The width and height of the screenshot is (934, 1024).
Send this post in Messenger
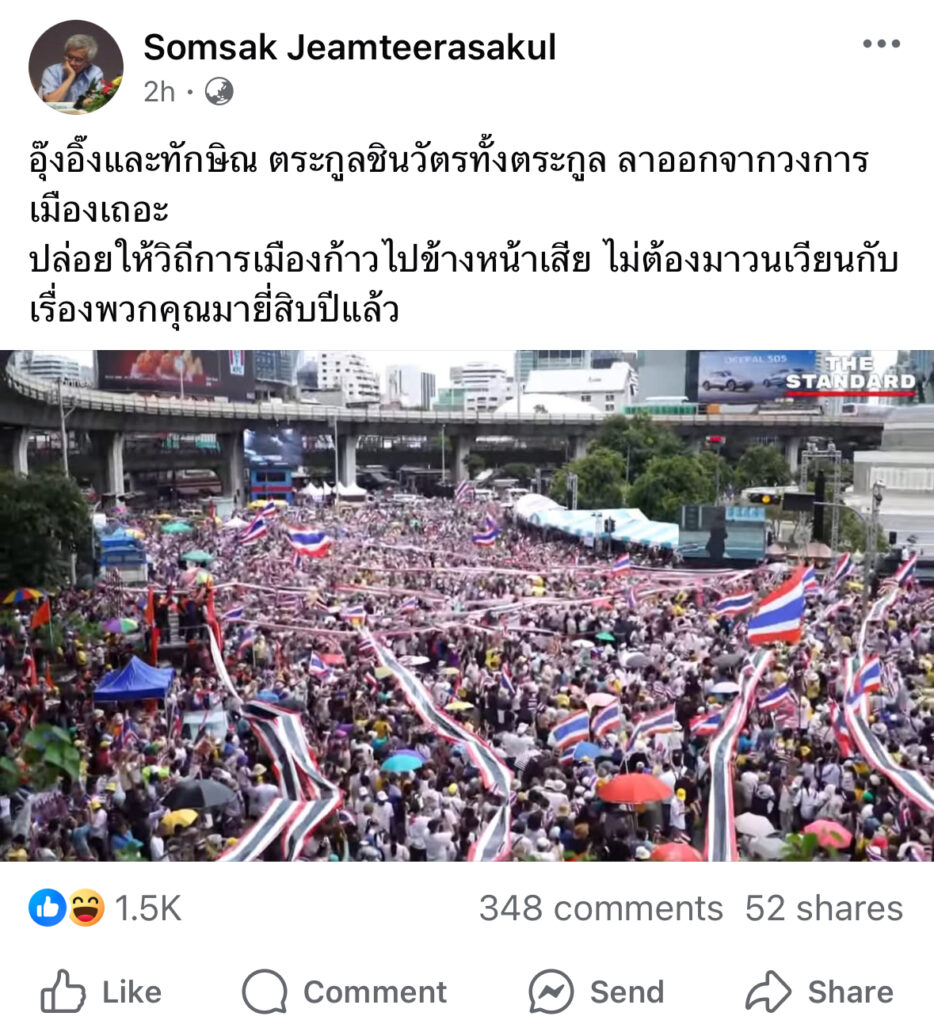point(597,991)
